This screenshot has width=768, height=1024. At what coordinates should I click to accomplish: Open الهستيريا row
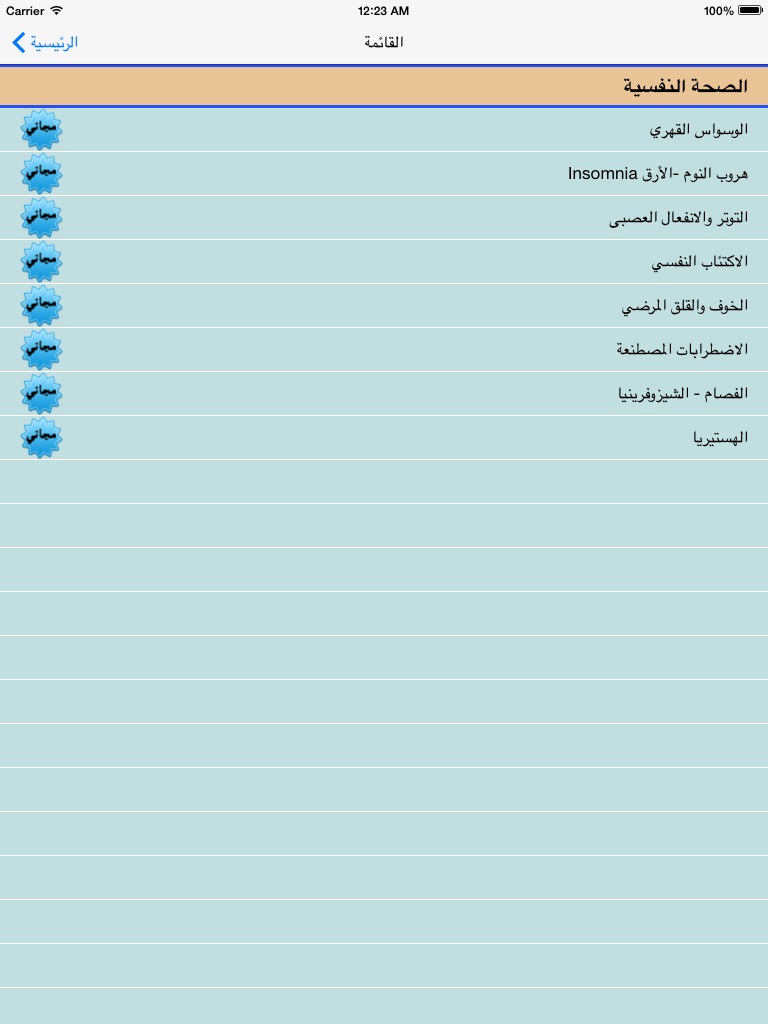384,438
